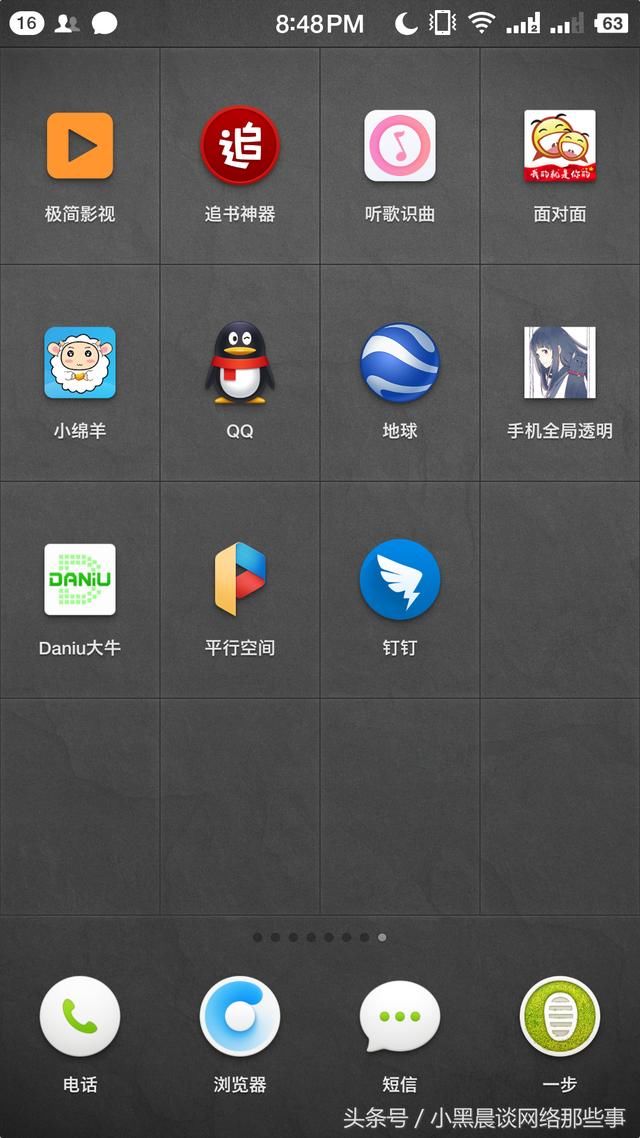The width and height of the screenshot is (640, 1138).
Task: Launch the 手机全局透明 app
Action: (x=560, y=363)
